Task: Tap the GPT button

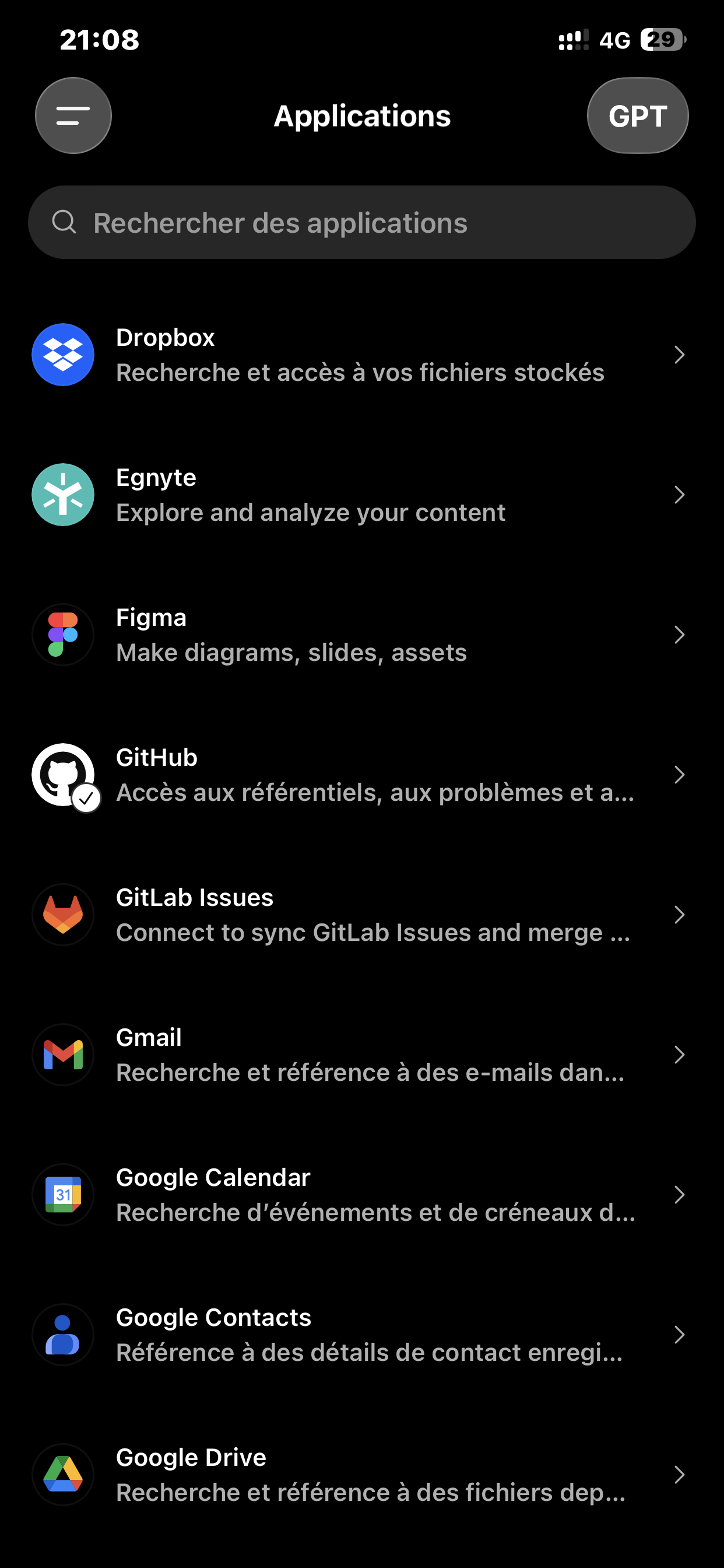Action: (637, 116)
